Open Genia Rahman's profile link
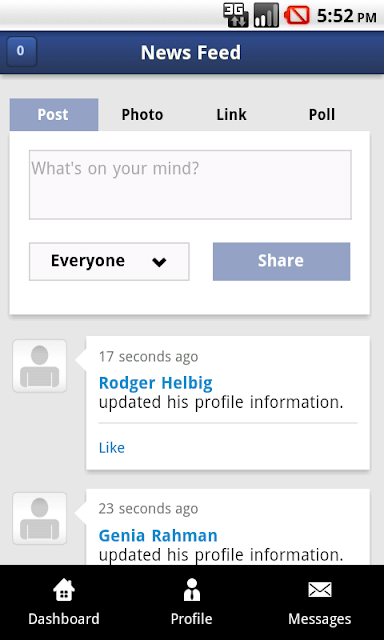Viewport: 384px width, 640px height. [158, 536]
